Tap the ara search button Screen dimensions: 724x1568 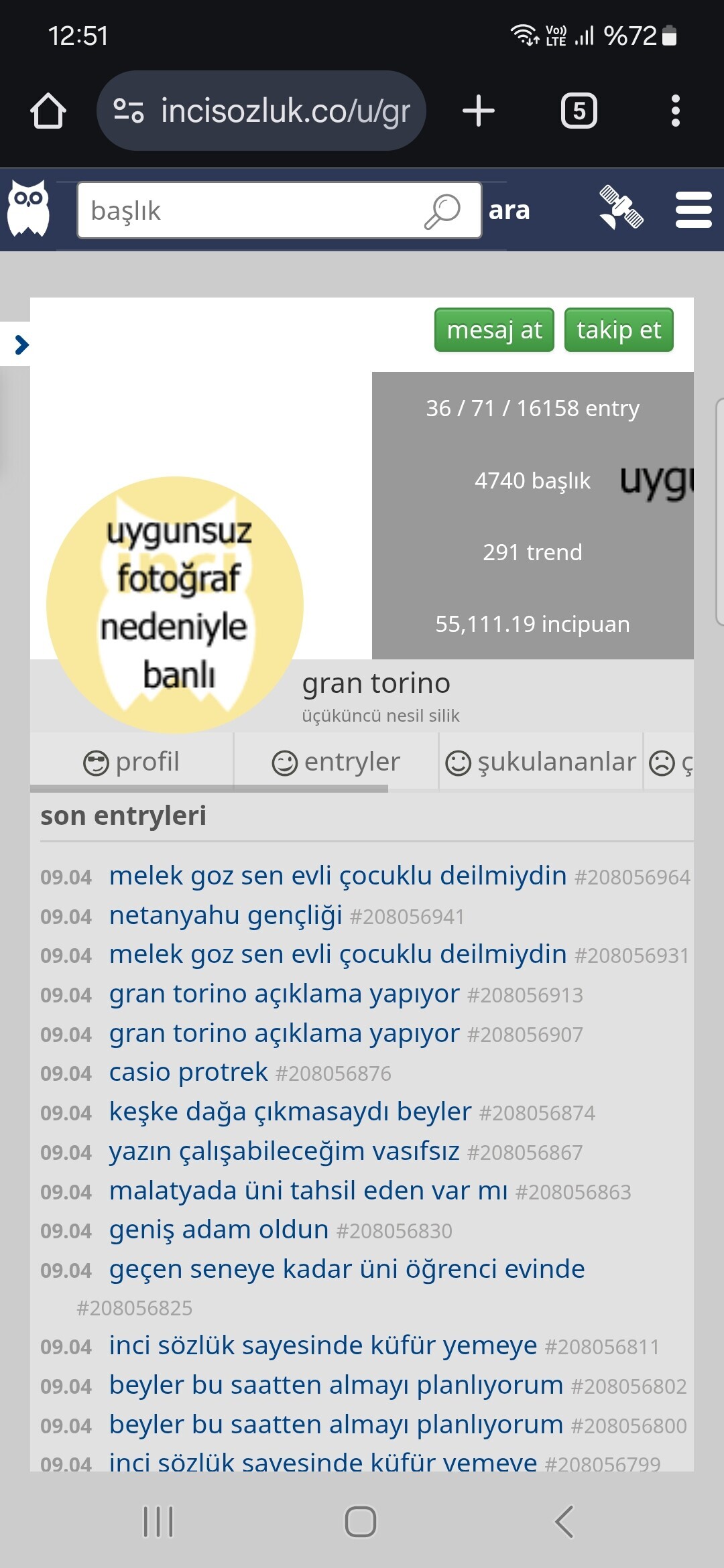(x=509, y=210)
